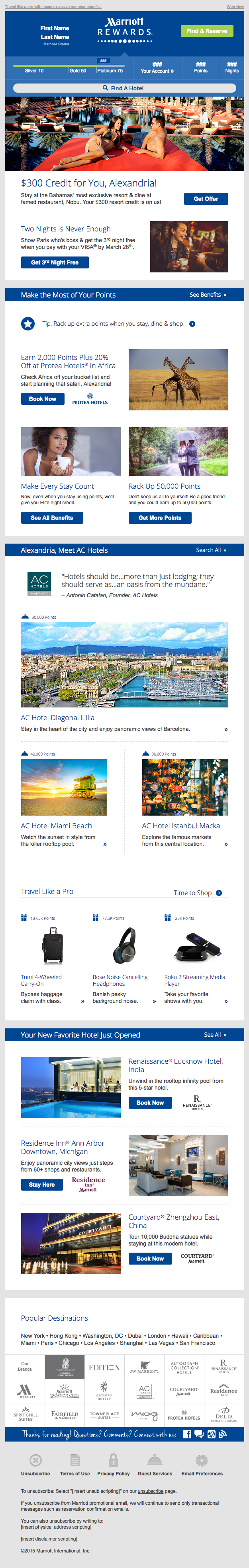Open the Find A Hotel search bar
This screenshot has height=1568, width=249.
[124, 88]
